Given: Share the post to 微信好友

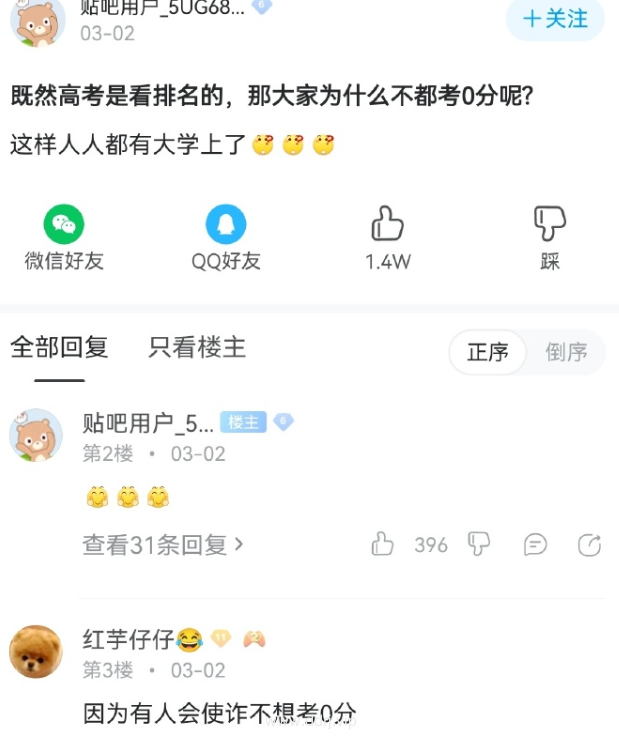Looking at the screenshot, I should click(x=64, y=238).
